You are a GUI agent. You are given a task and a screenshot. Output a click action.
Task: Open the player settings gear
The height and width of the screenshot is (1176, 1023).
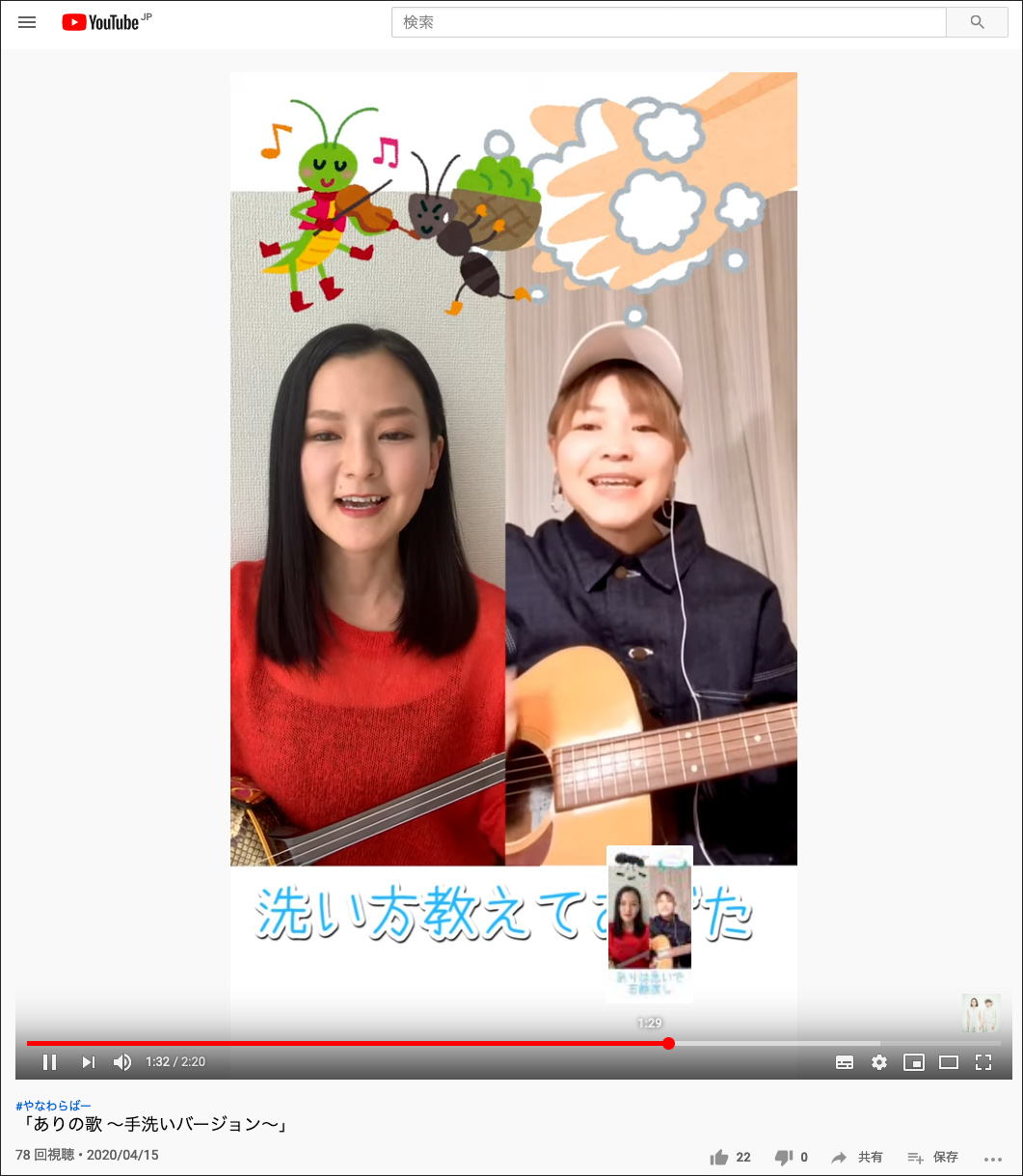click(879, 1062)
